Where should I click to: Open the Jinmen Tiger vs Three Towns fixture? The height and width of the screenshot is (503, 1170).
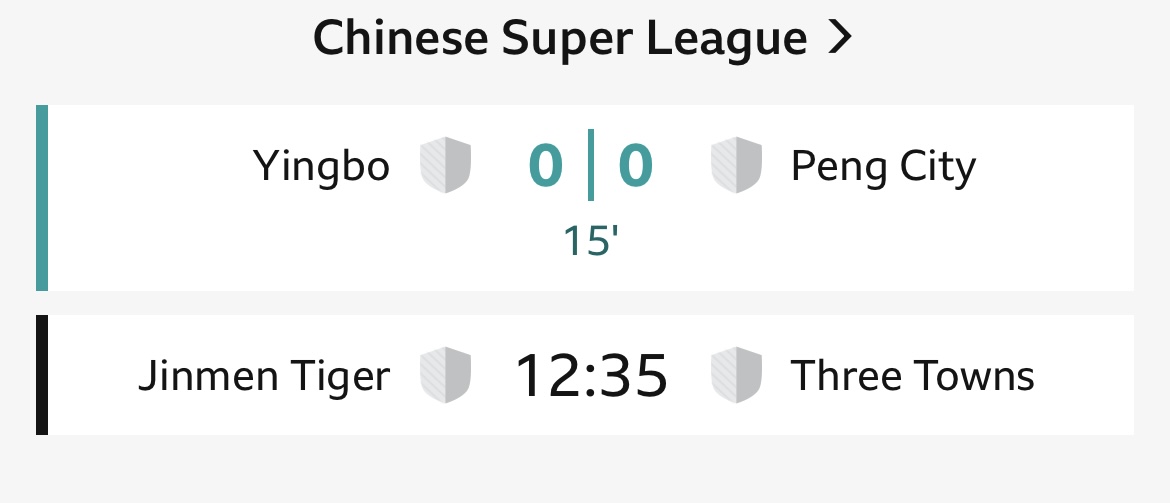590,376
